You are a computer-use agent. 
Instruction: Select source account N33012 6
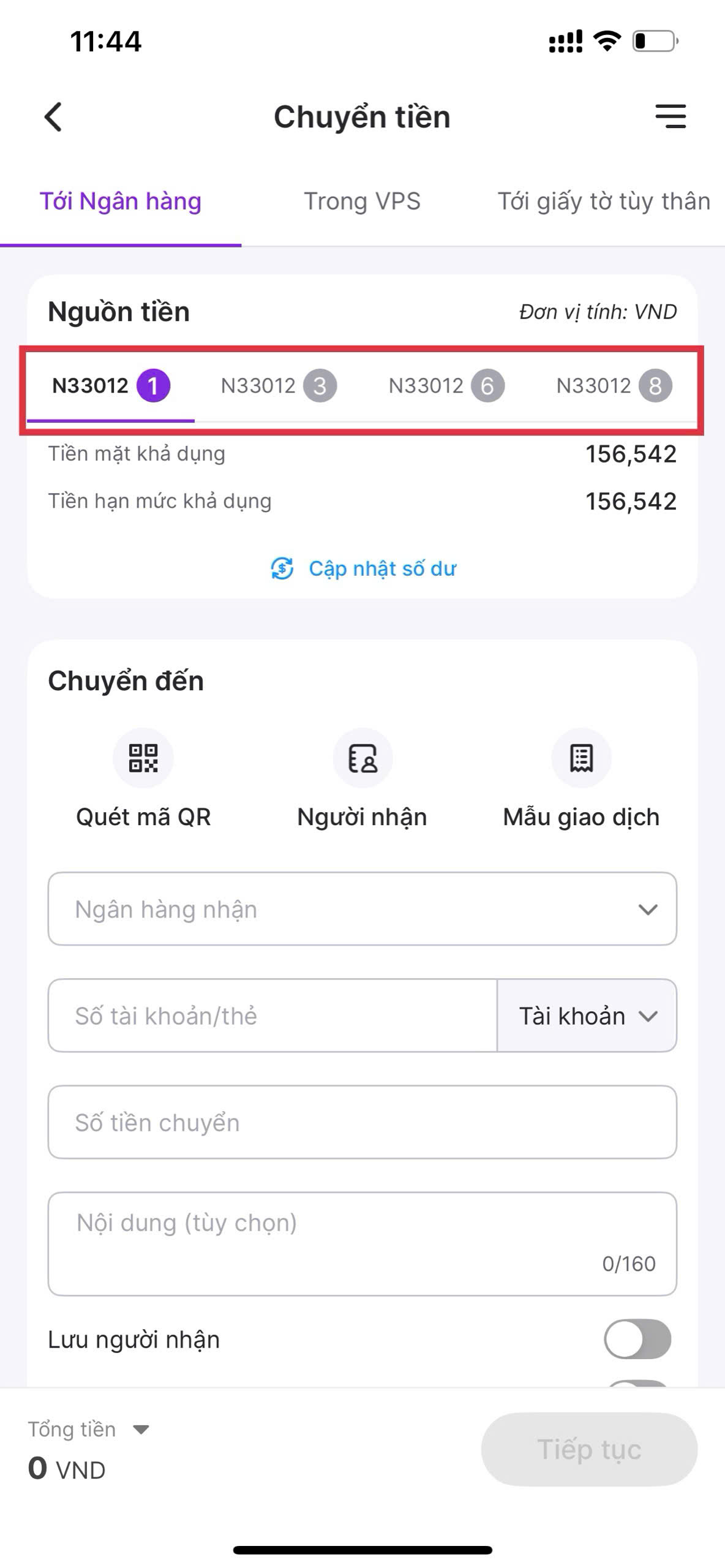446,386
